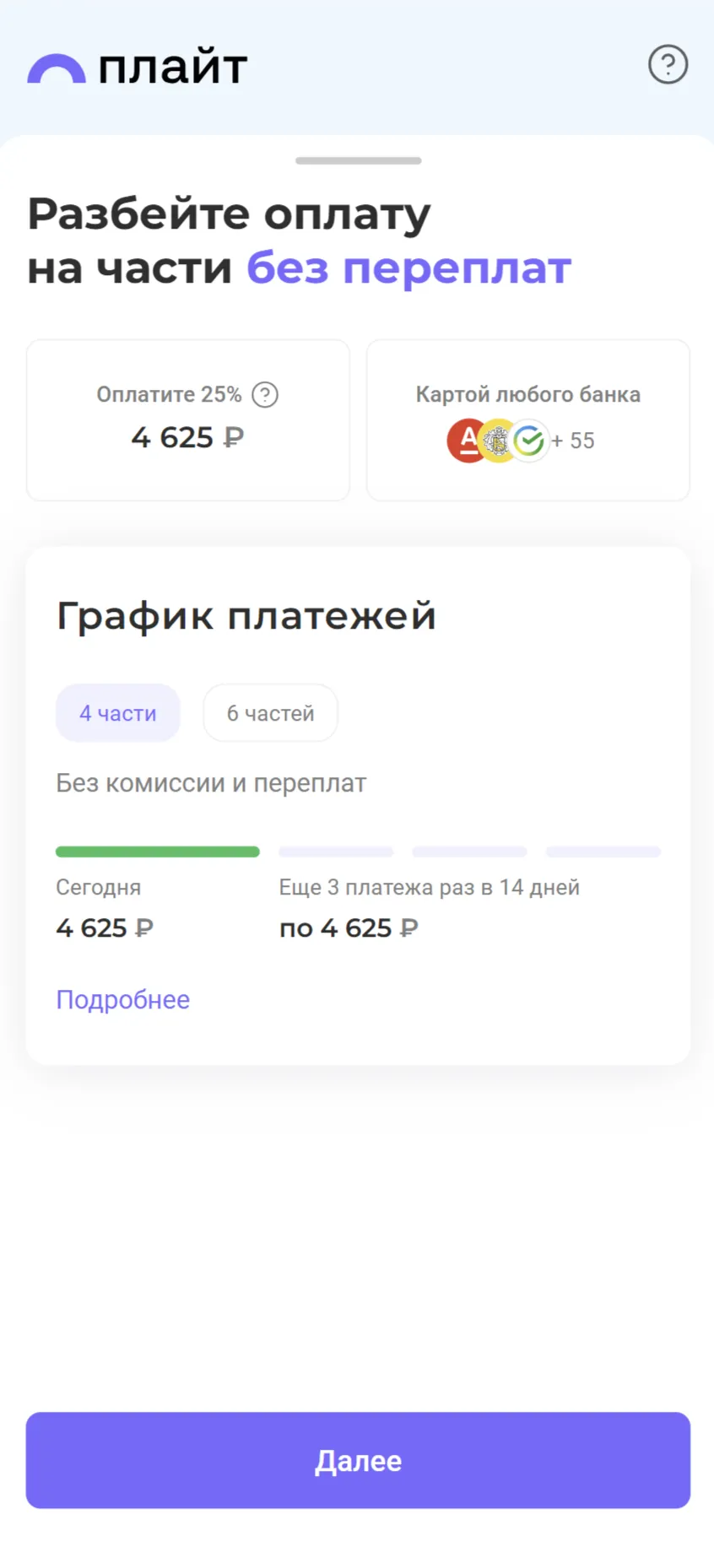
Task: Tap the question mark beside Оплатите 25%
Action: click(265, 394)
